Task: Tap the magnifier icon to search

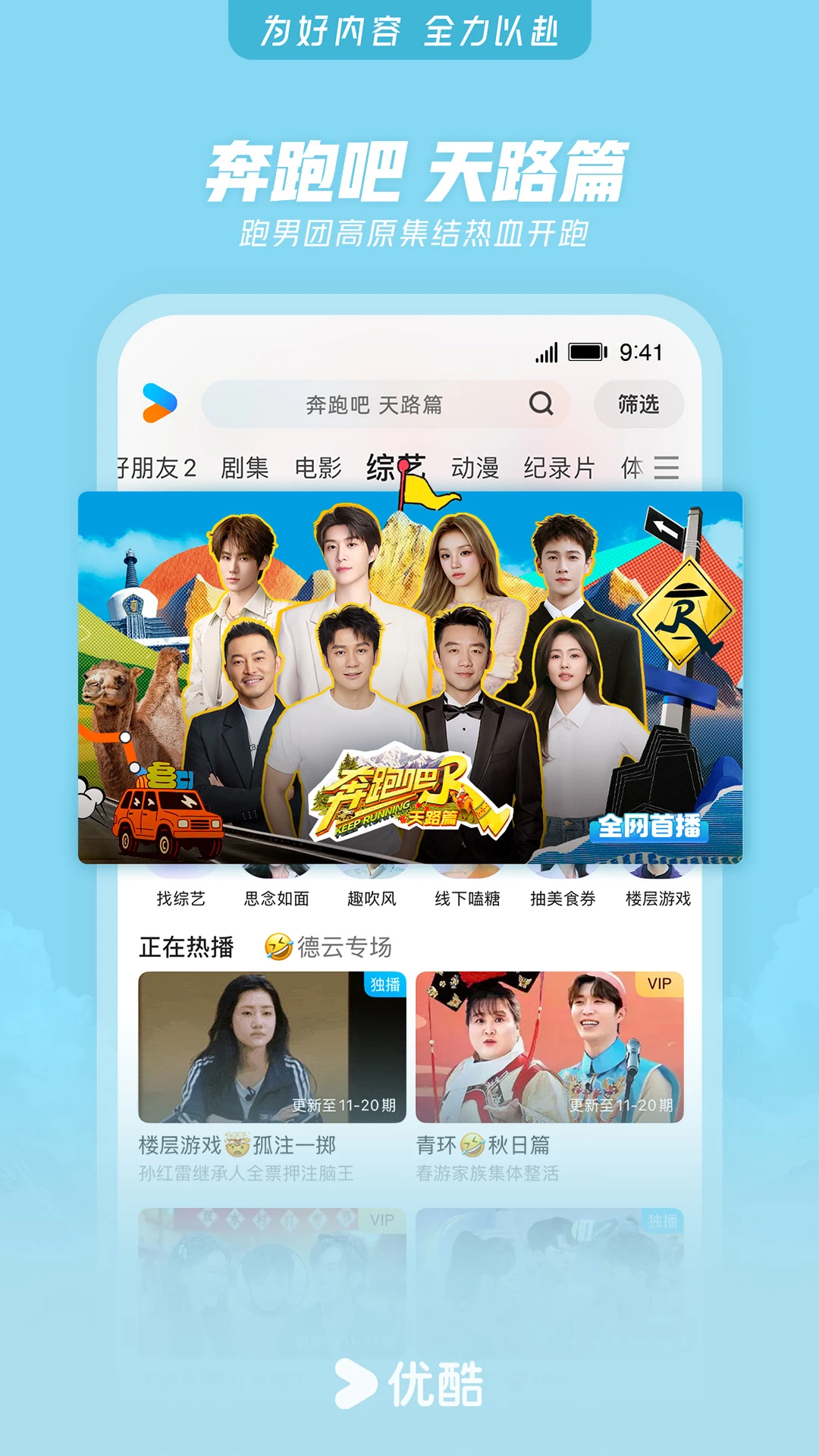Action: pos(541,404)
